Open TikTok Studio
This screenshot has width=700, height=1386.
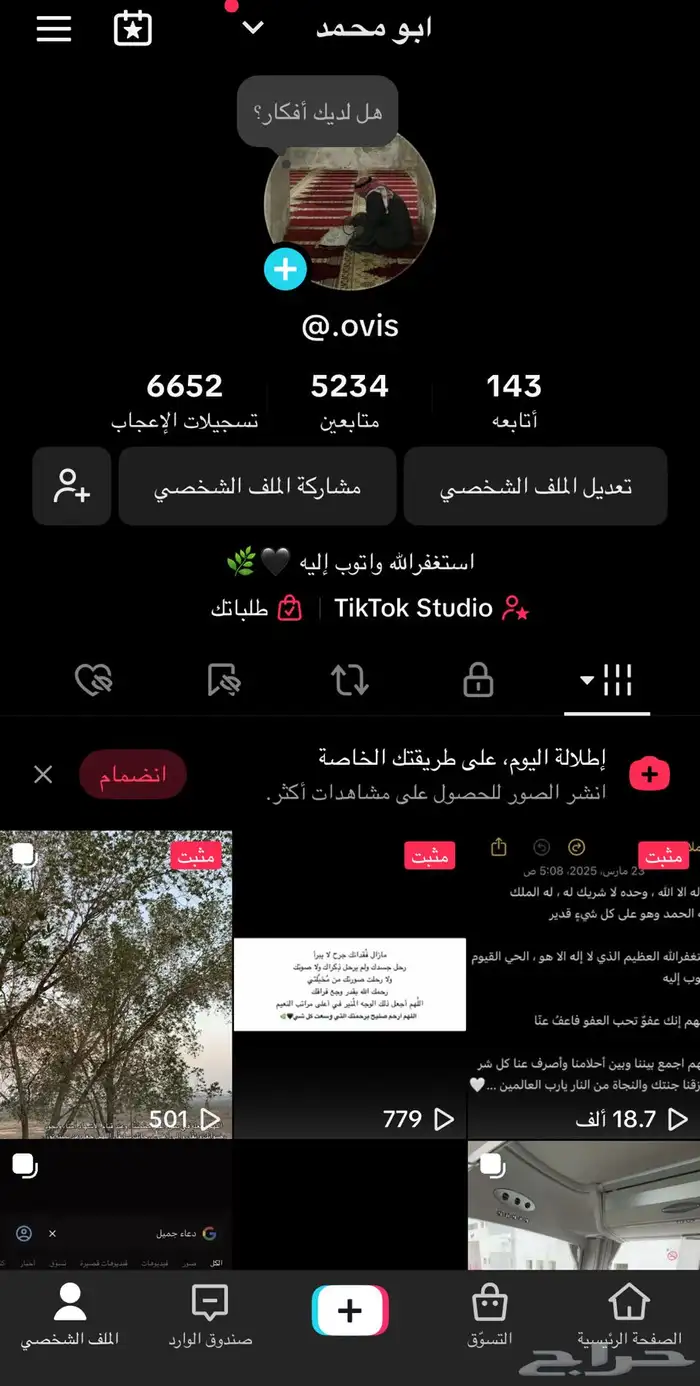(430, 608)
